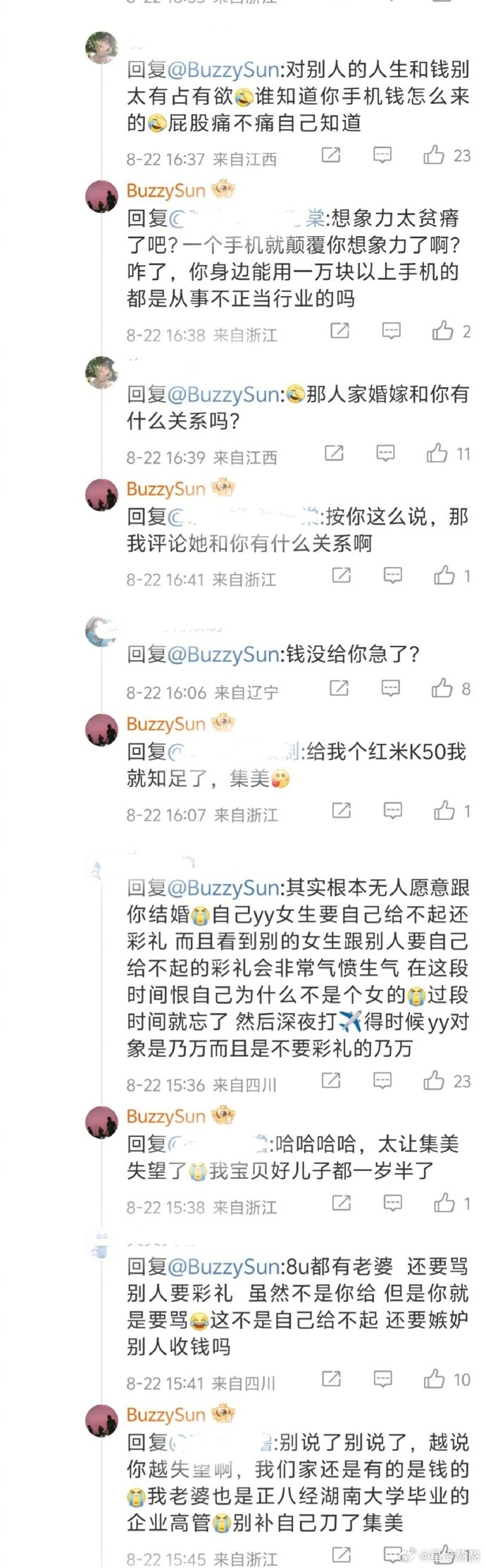Image resolution: width=486 pixels, height=1568 pixels.
Task: Share BuzzySun's reply from 8-22 15:45
Action: (341, 1554)
